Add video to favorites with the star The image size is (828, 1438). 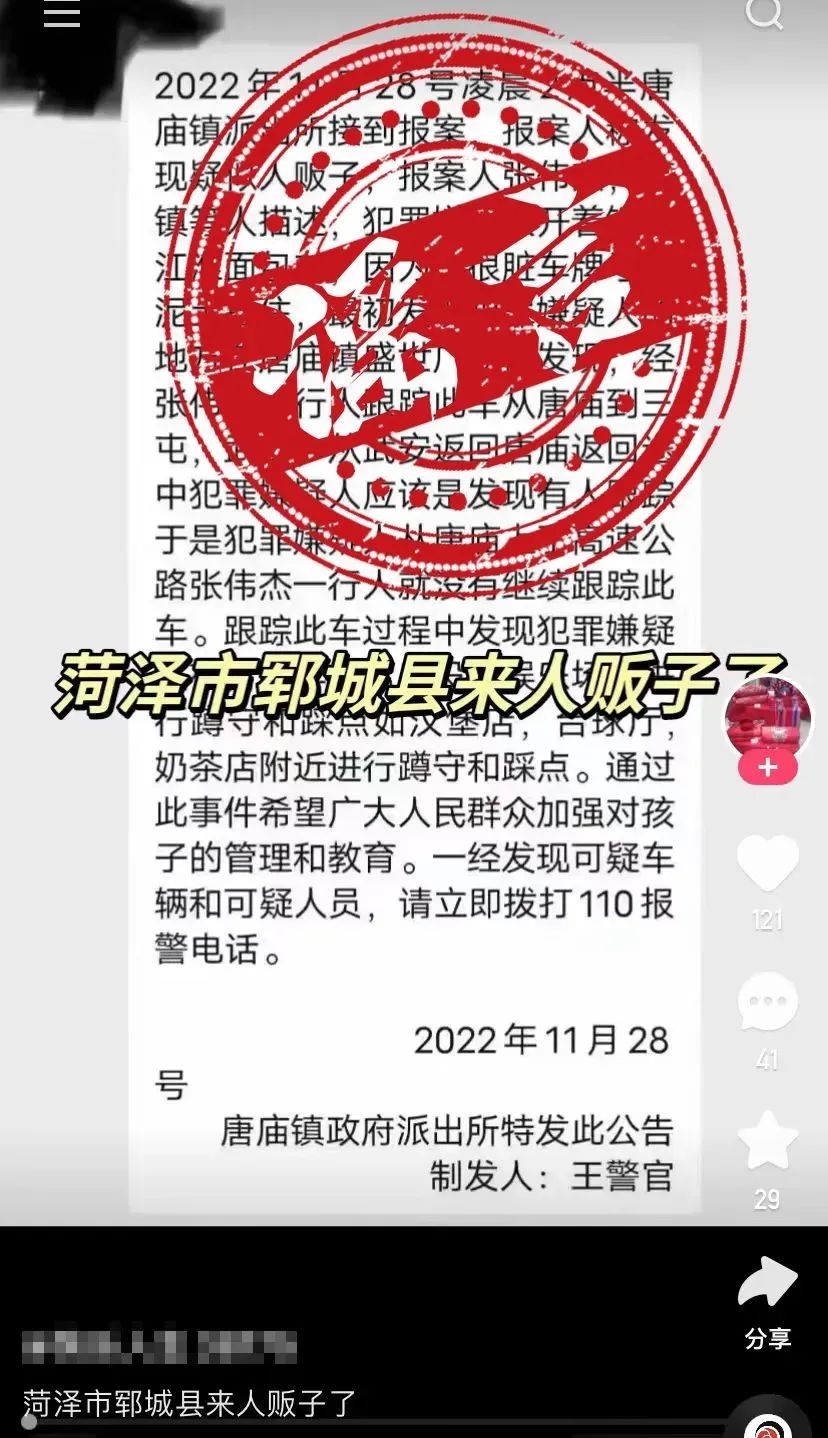[768, 1142]
